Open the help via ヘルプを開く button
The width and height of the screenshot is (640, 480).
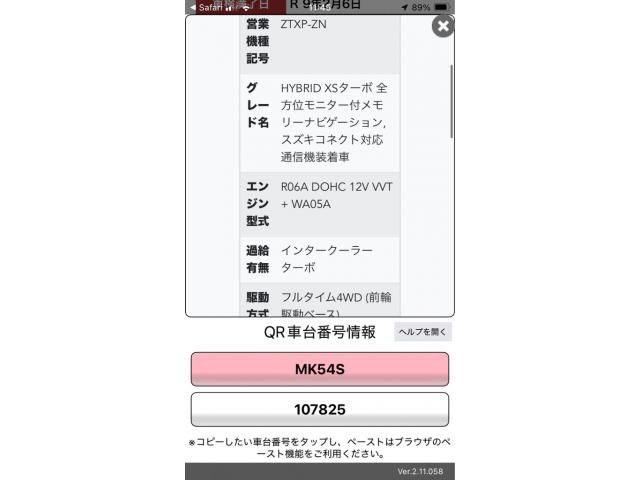[x=424, y=333]
